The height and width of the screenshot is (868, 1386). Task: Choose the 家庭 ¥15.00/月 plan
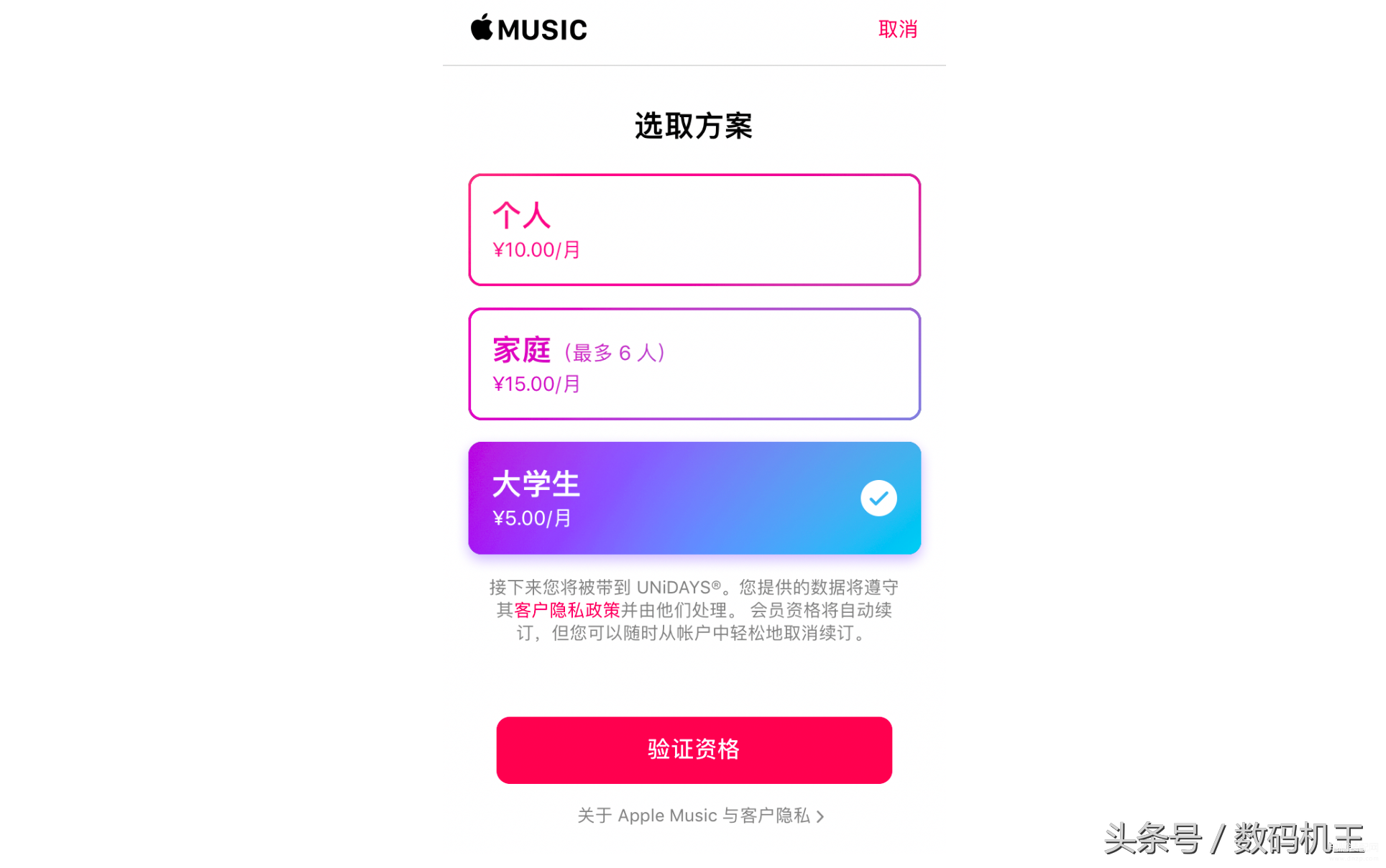click(694, 364)
